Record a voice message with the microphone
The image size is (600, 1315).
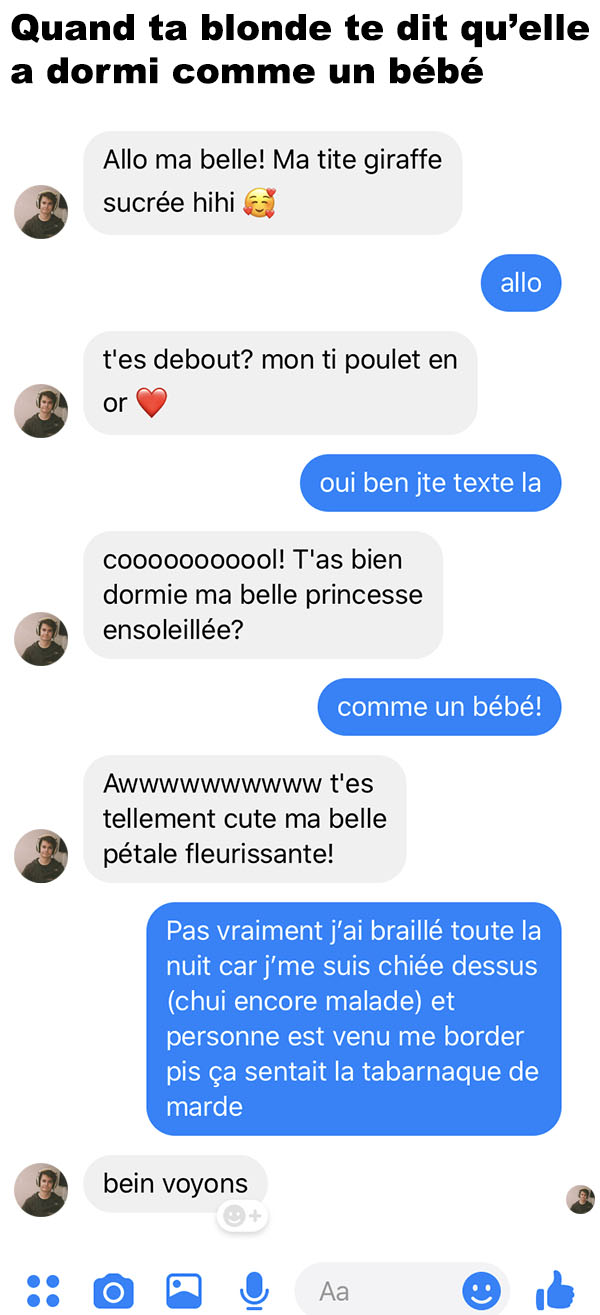pyautogui.click(x=254, y=1291)
